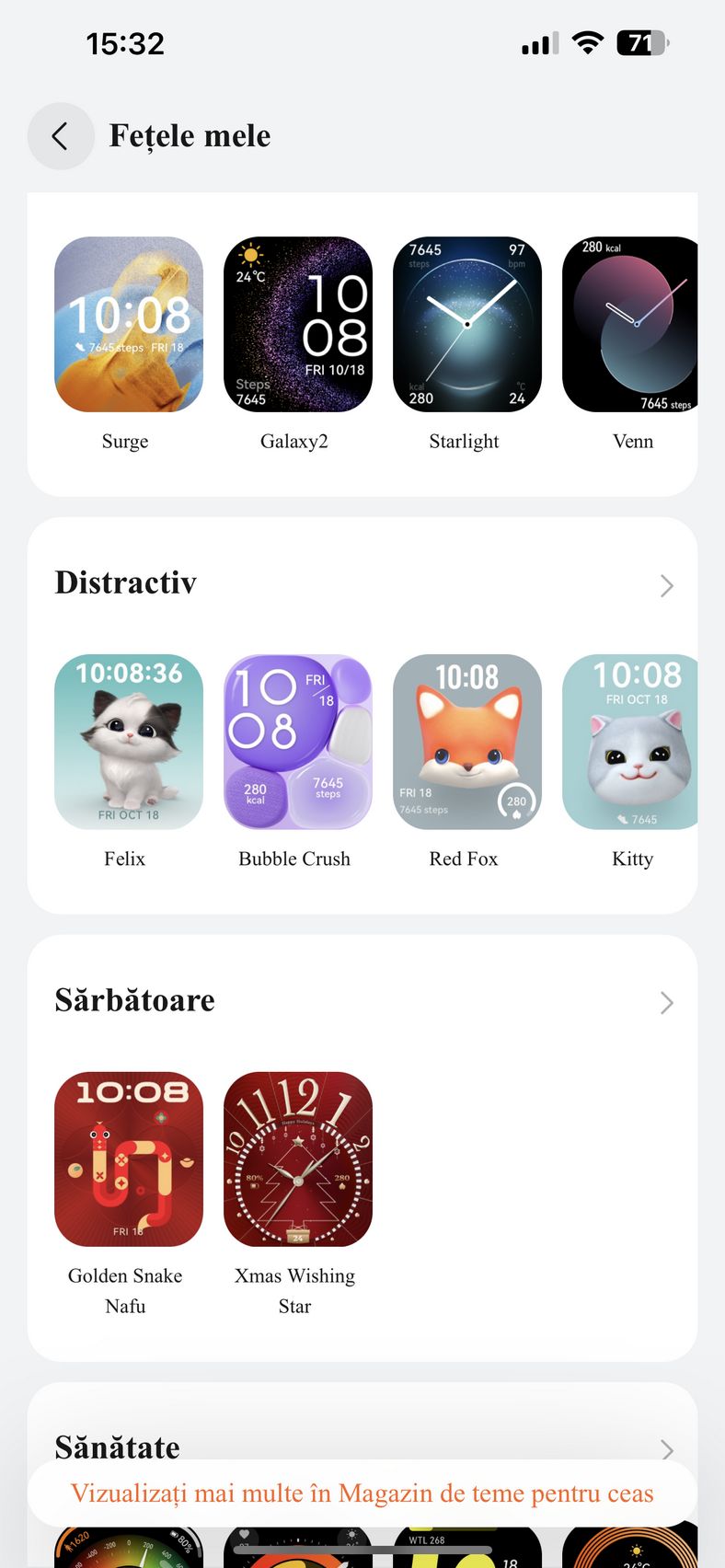Go back from Fețele mele
This screenshot has width=725, height=1568.
click(x=61, y=136)
